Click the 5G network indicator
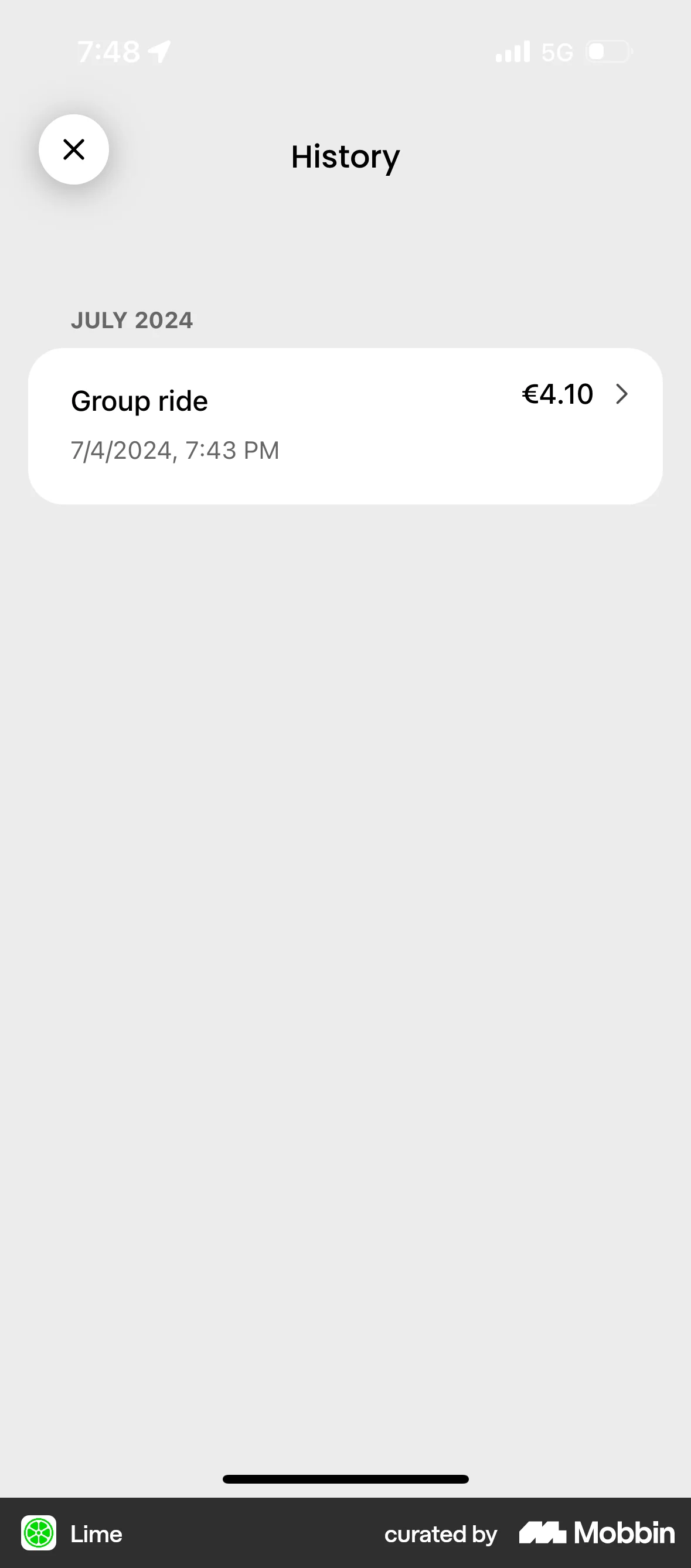 coord(555,52)
